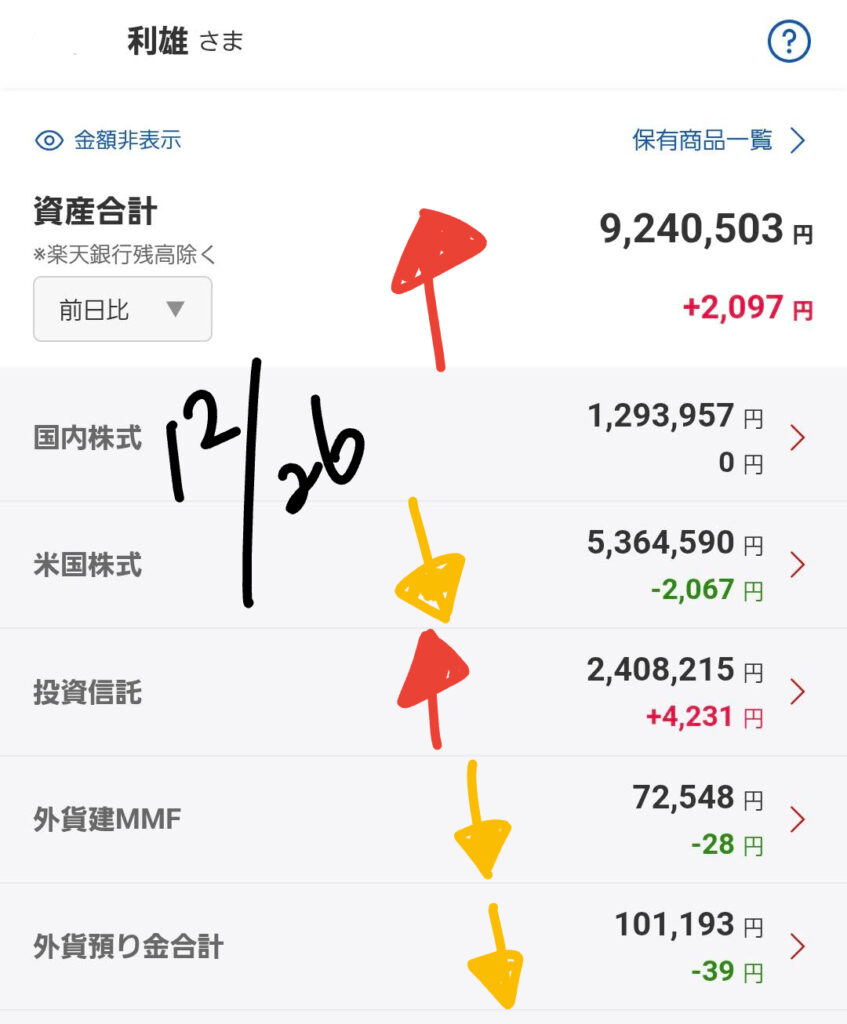The image size is (847, 1024).
Task: Hide amounts with 金額非表示
Action: click(x=108, y=140)
